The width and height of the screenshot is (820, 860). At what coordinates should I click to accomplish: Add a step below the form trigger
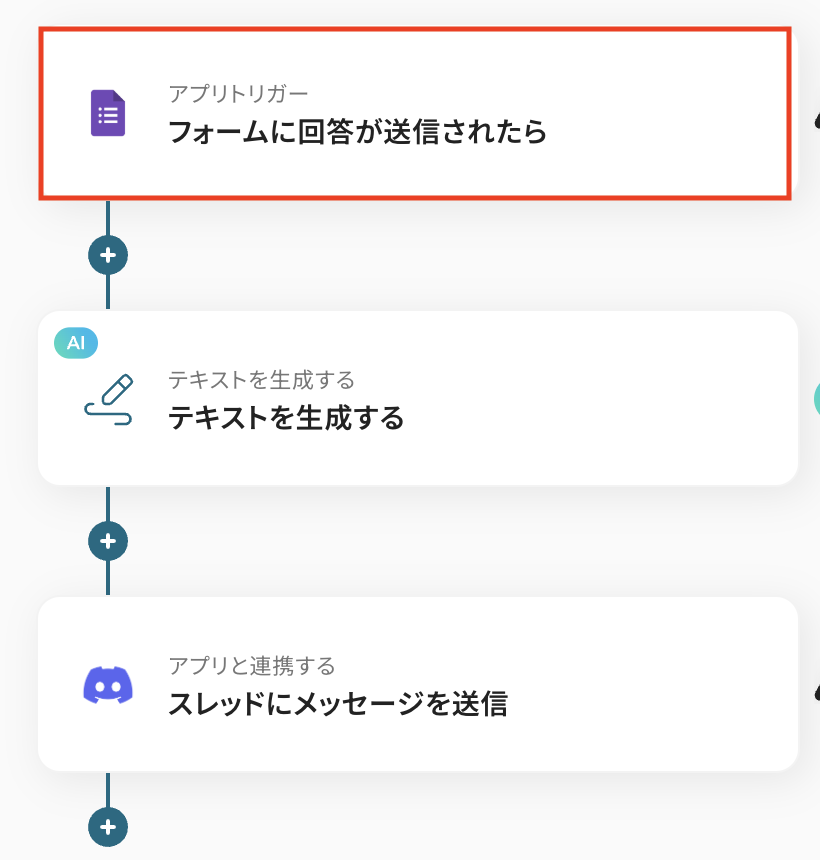tap(108, 255)
